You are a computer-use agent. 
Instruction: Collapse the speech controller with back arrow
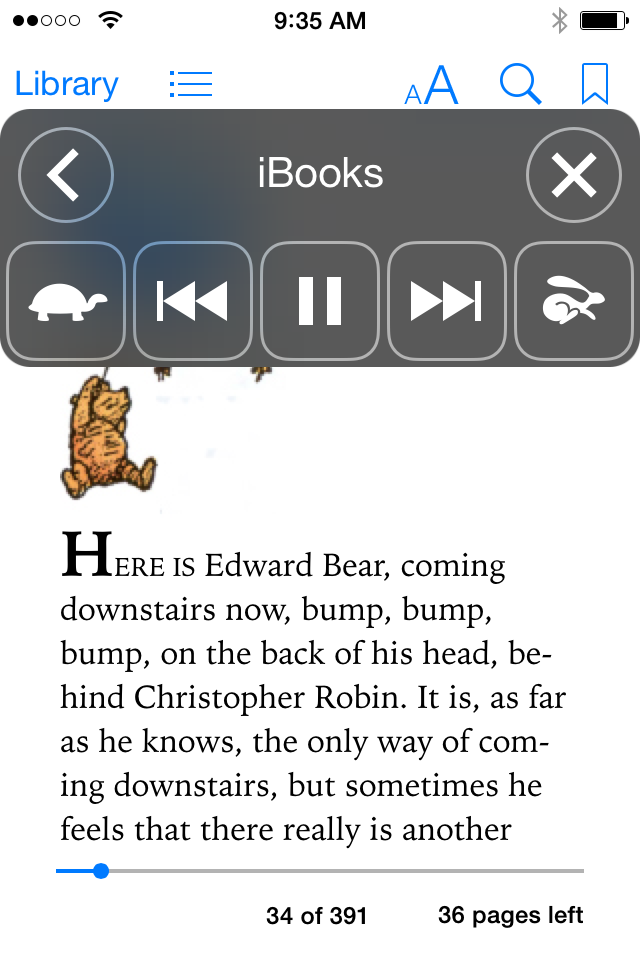coord(66,176)
